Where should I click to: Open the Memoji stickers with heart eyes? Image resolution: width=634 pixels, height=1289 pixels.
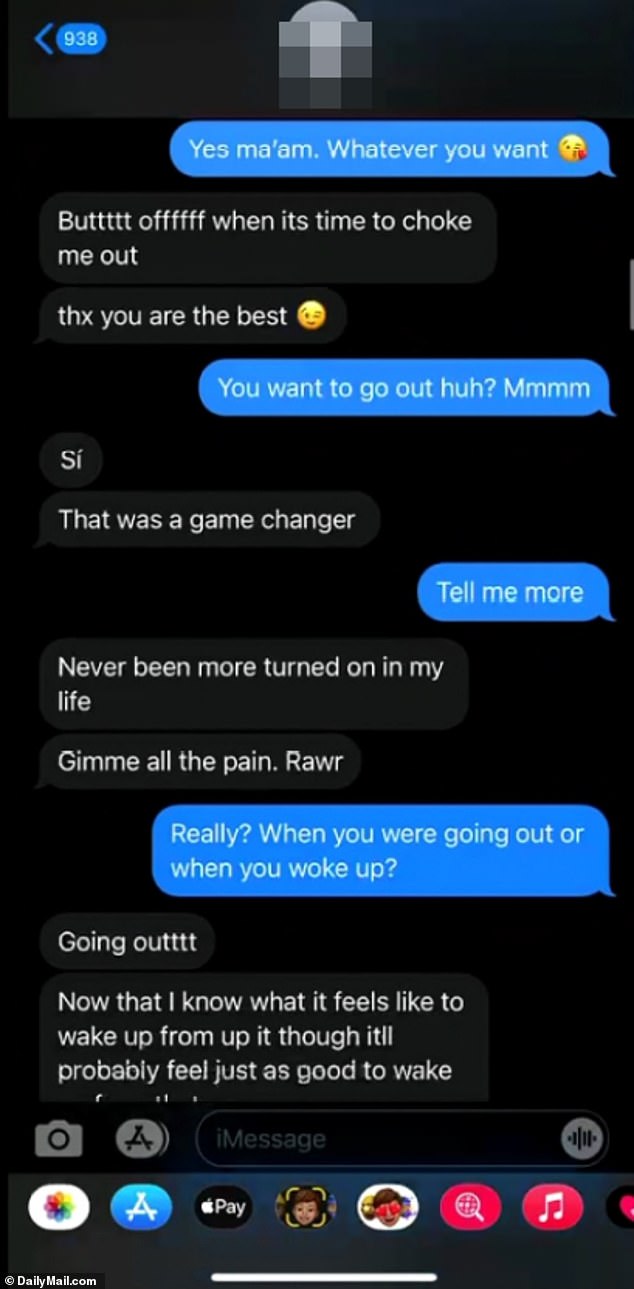coord(387,1207)
